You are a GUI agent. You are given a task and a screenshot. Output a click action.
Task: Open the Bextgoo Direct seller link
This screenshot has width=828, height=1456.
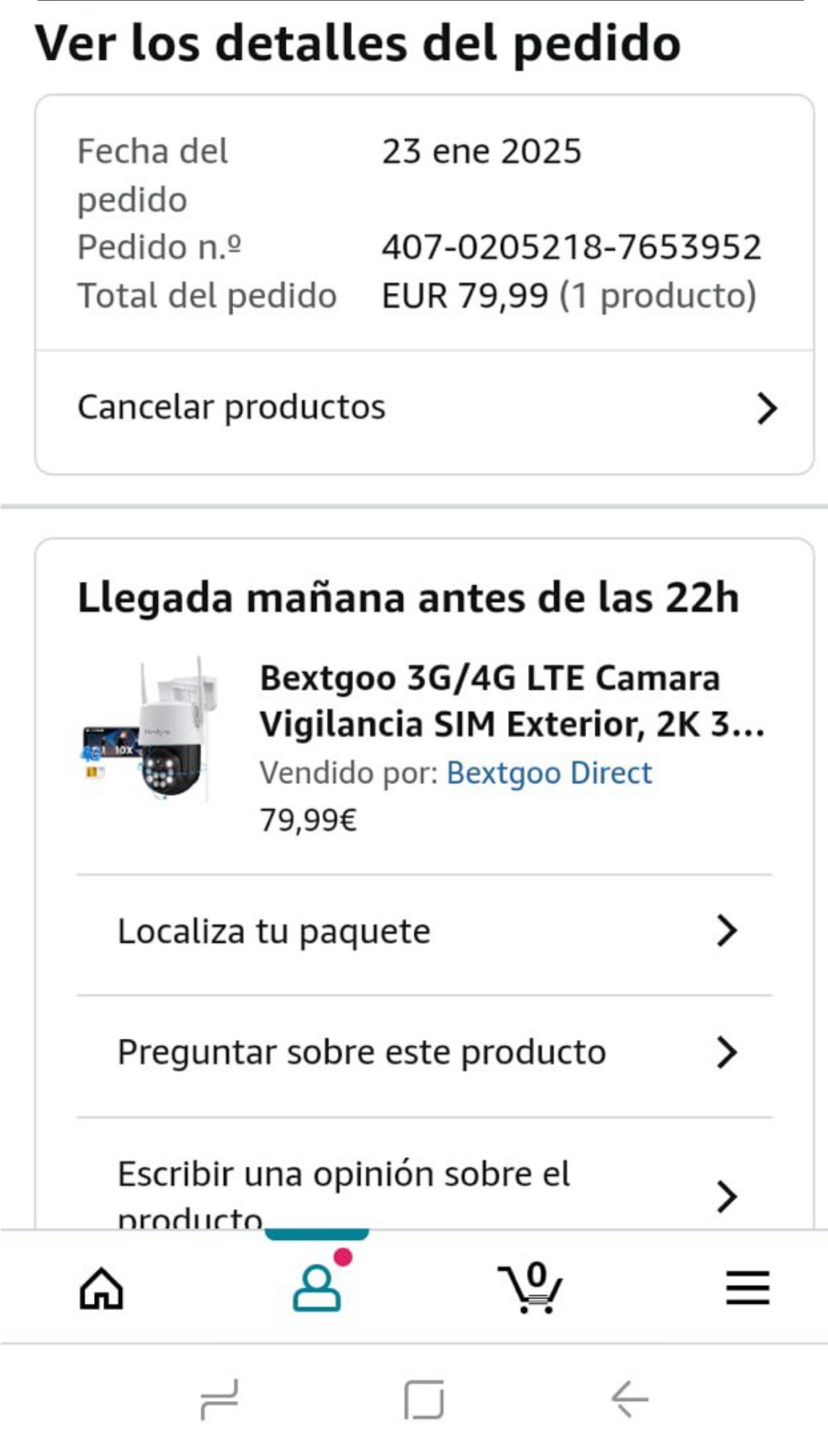click(x=549, y=773)
